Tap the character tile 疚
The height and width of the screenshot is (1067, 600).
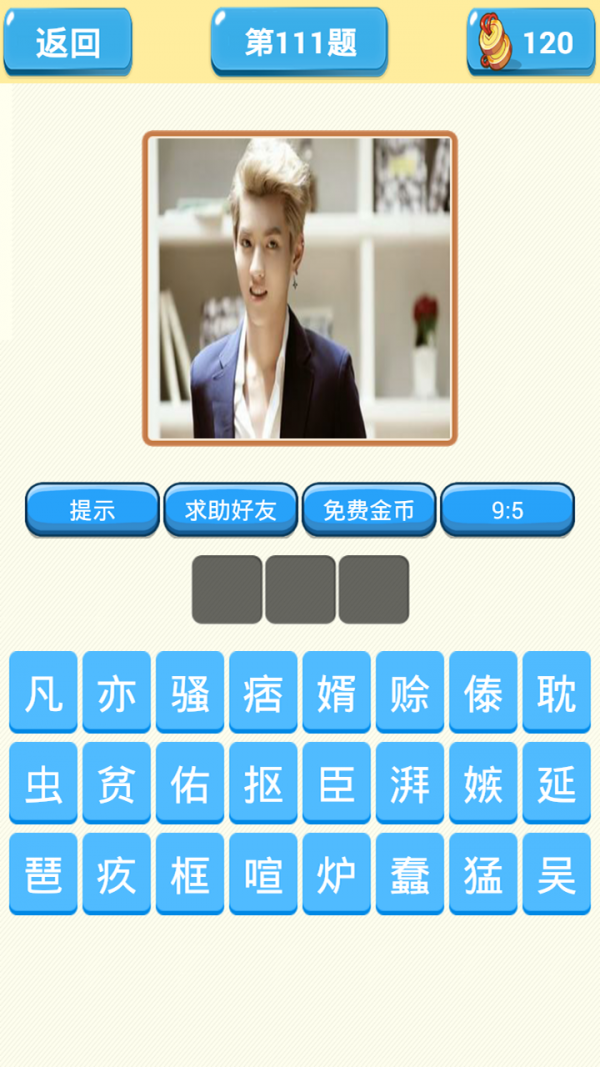(116, 874)
